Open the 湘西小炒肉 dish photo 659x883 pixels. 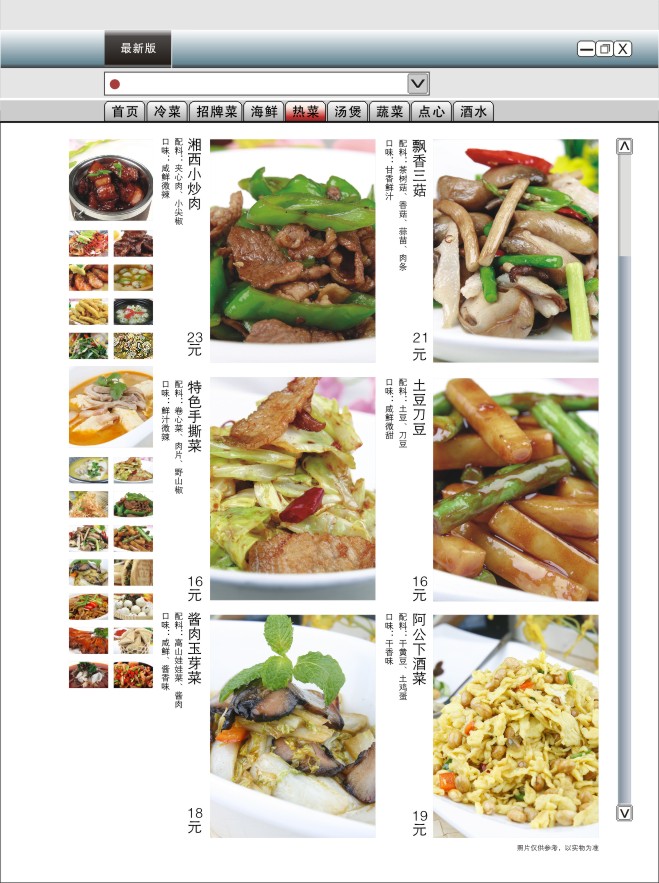pos(292,250)
